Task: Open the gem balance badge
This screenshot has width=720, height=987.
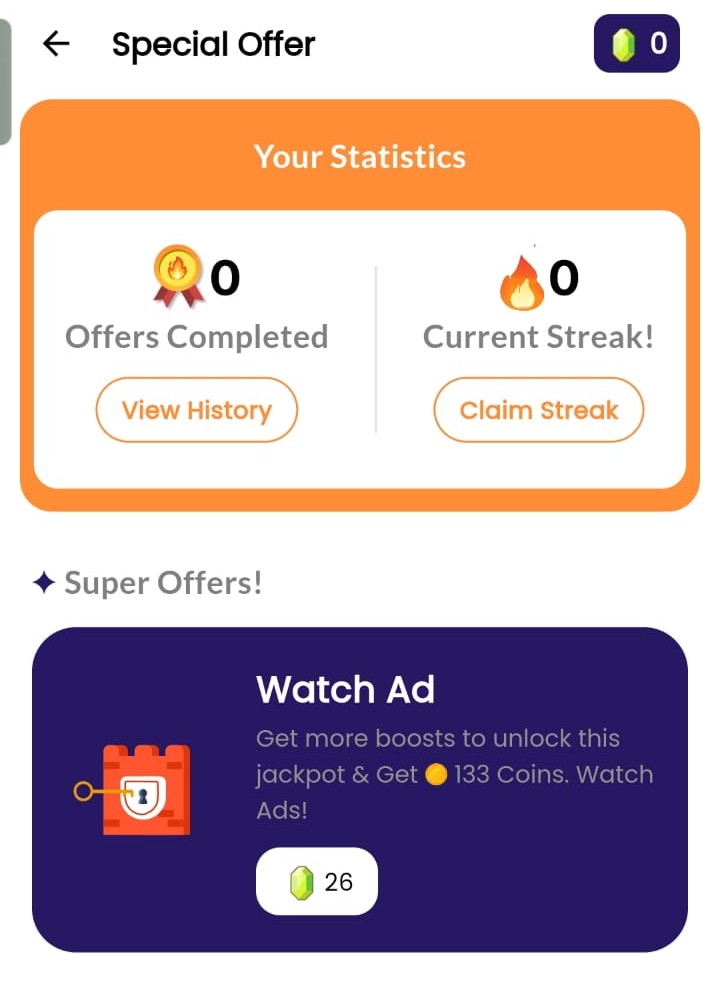Action: click(636, 44)
